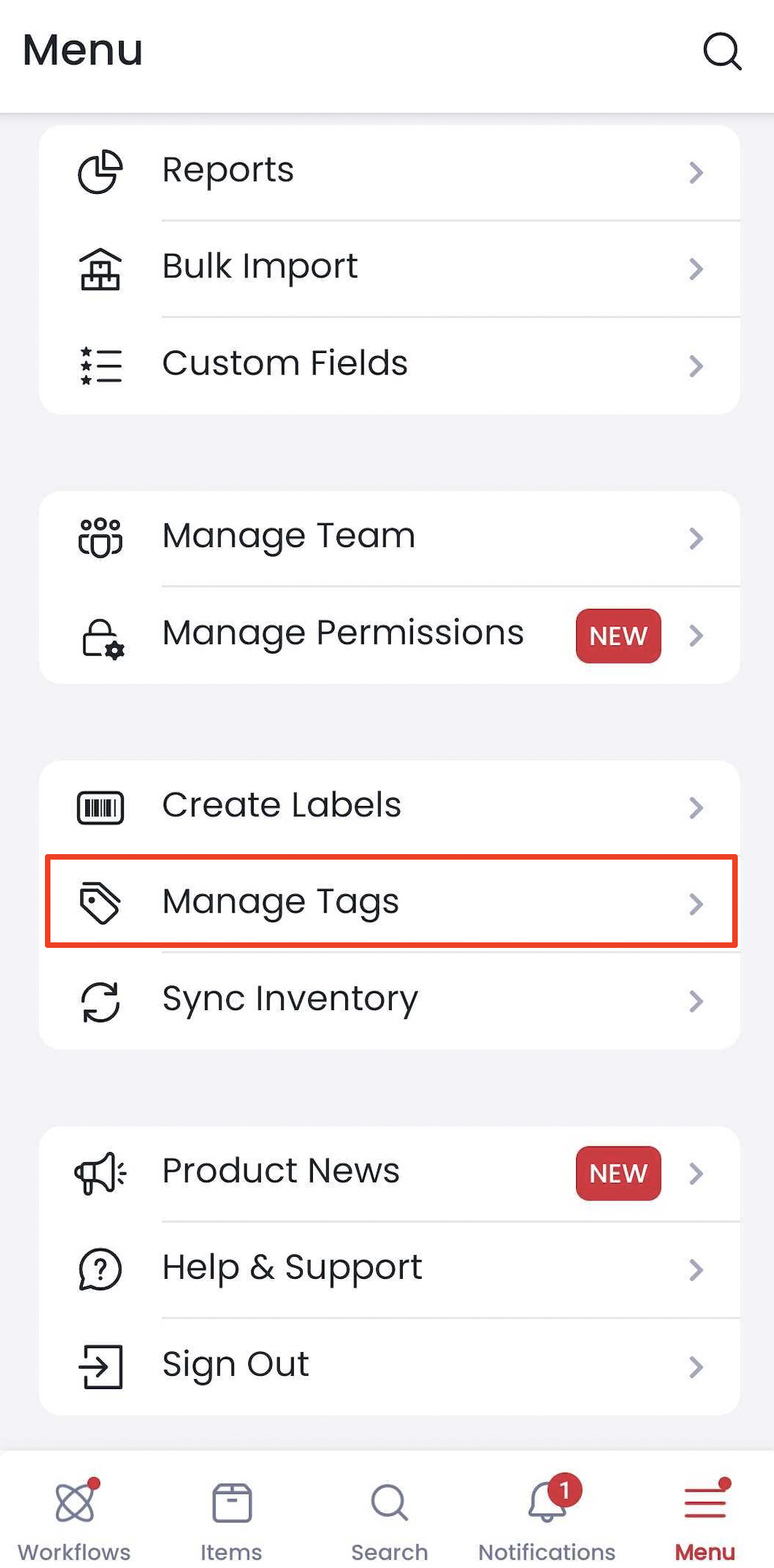Expand the Manage Tags chevron
774x1568 pixels.
[x=696, y=904]
